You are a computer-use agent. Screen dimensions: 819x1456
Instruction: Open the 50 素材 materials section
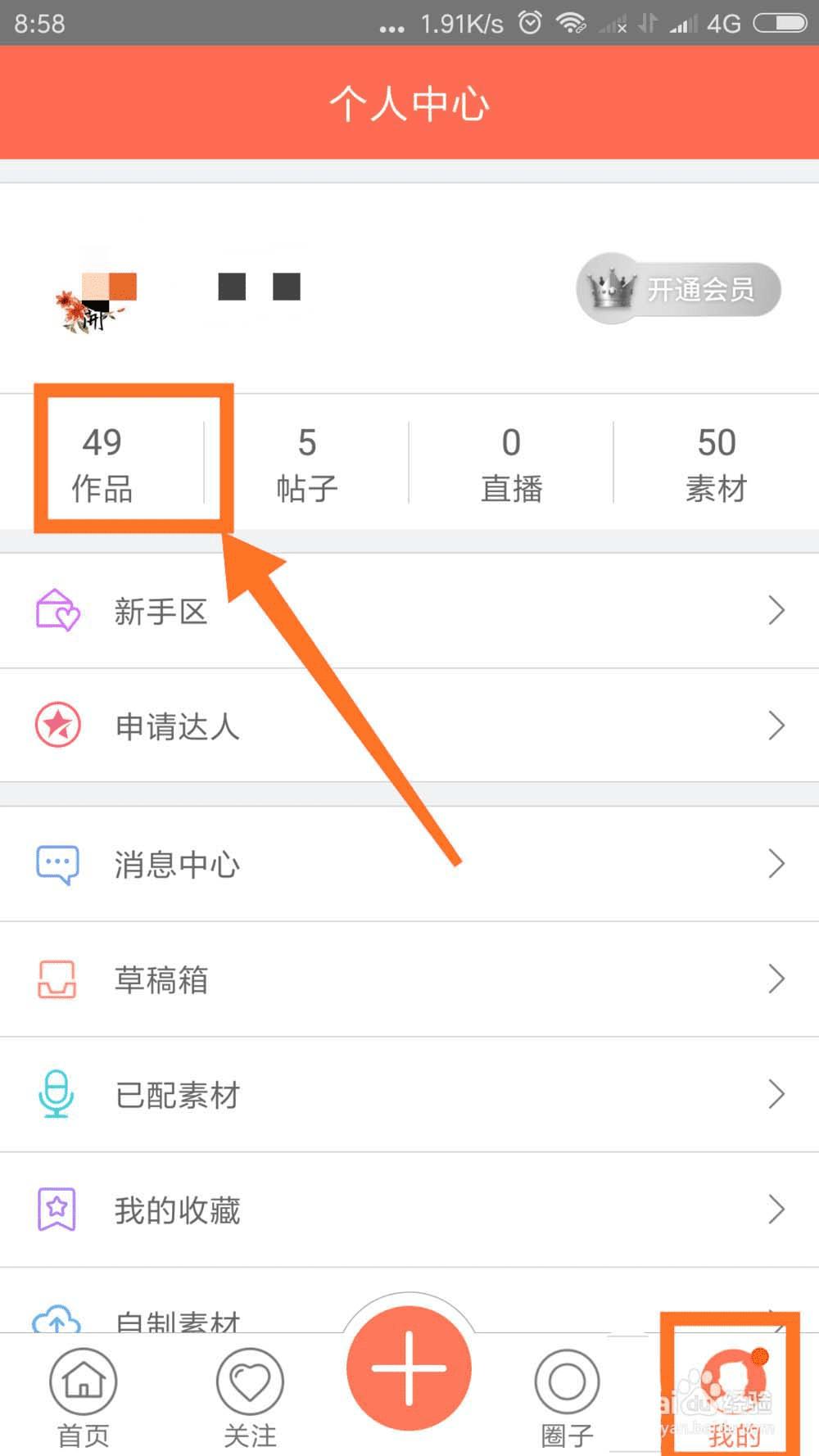pos(716,463)
